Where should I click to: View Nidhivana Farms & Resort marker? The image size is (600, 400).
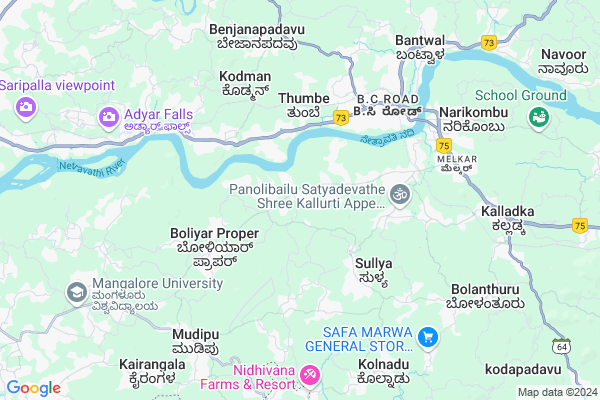310,376
